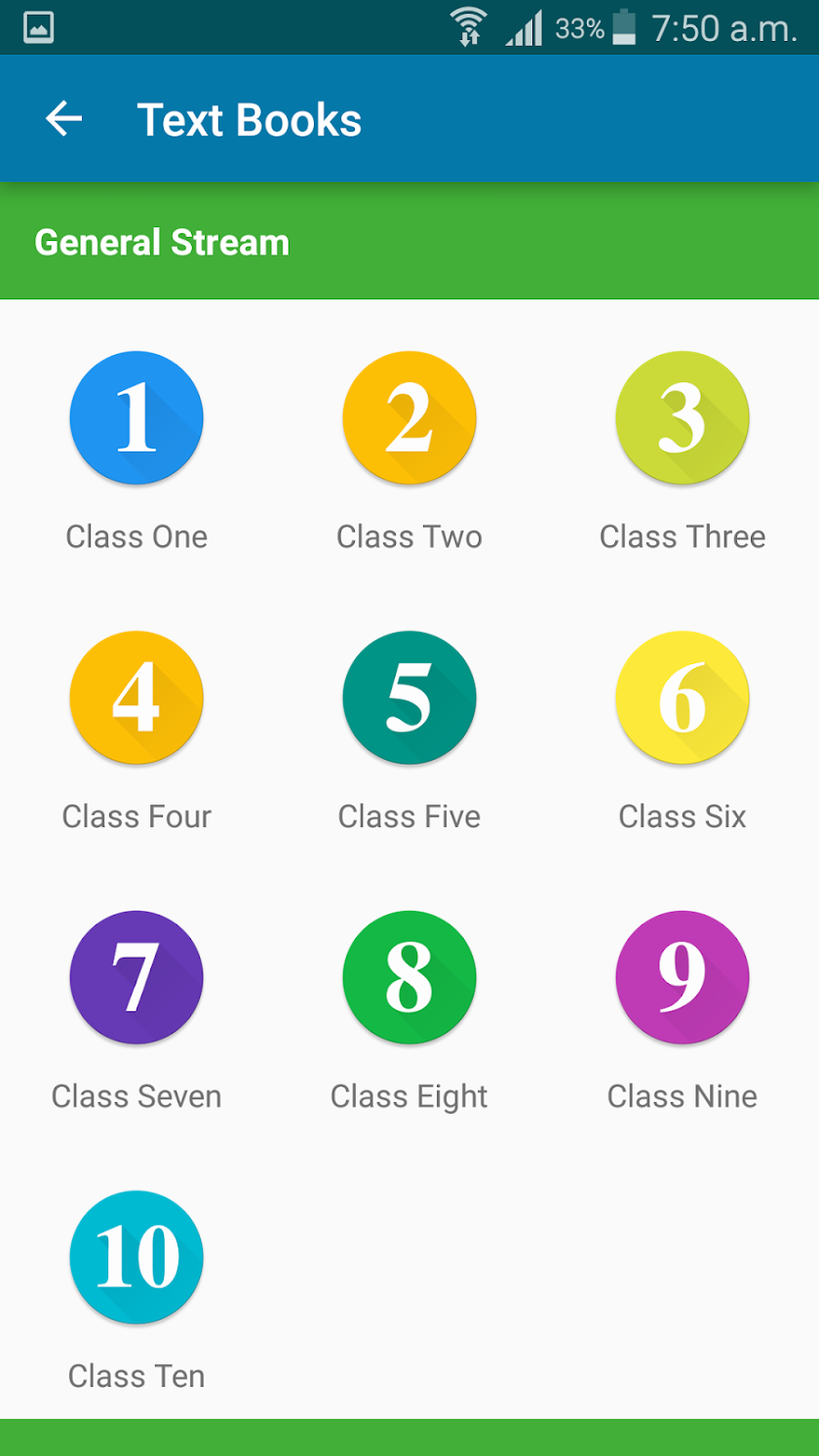Open Class One textbooks
The width and height of the screenshot is (819, 1456).
point(136,417)
